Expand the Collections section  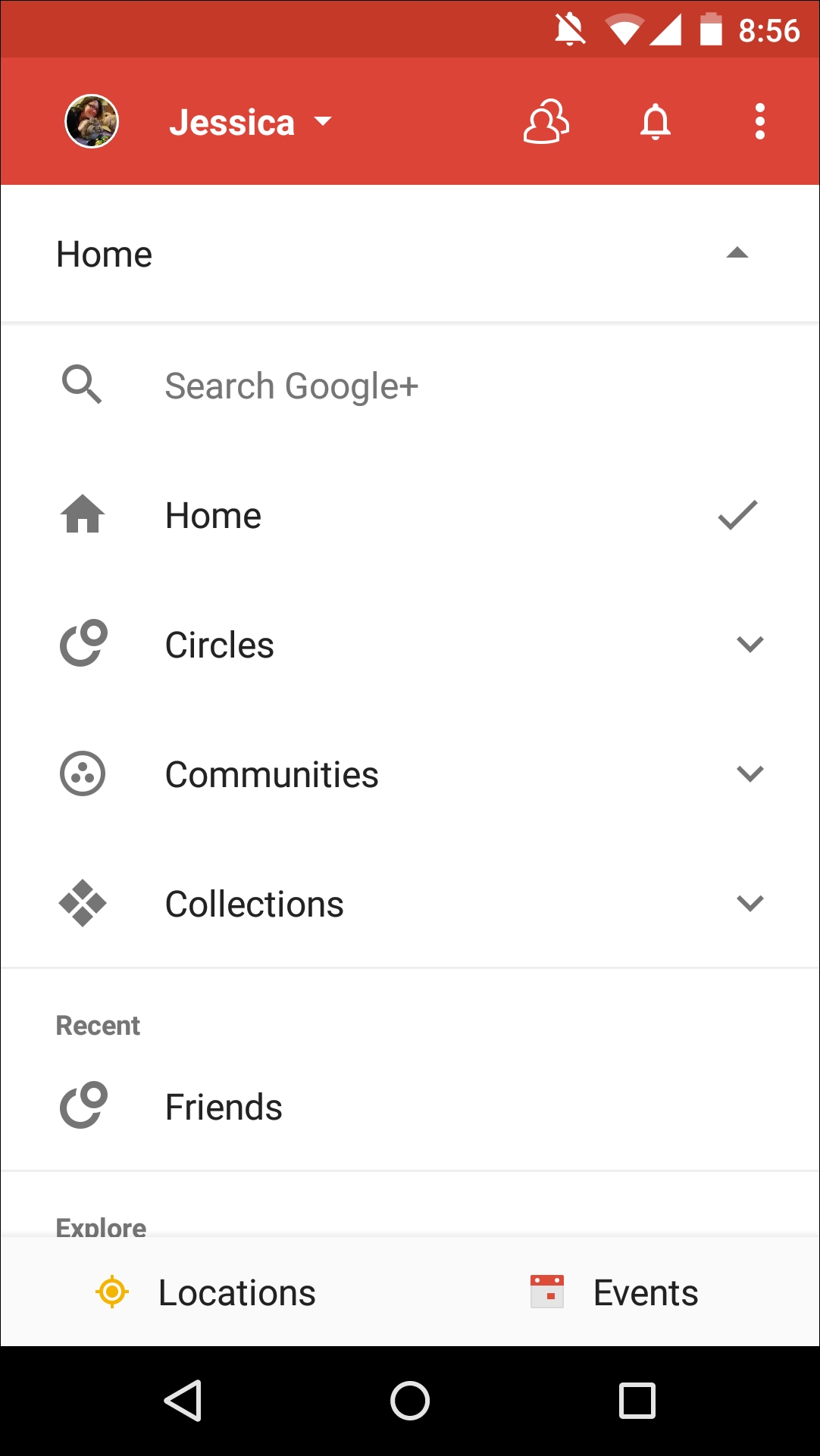(x=410, y=904)
